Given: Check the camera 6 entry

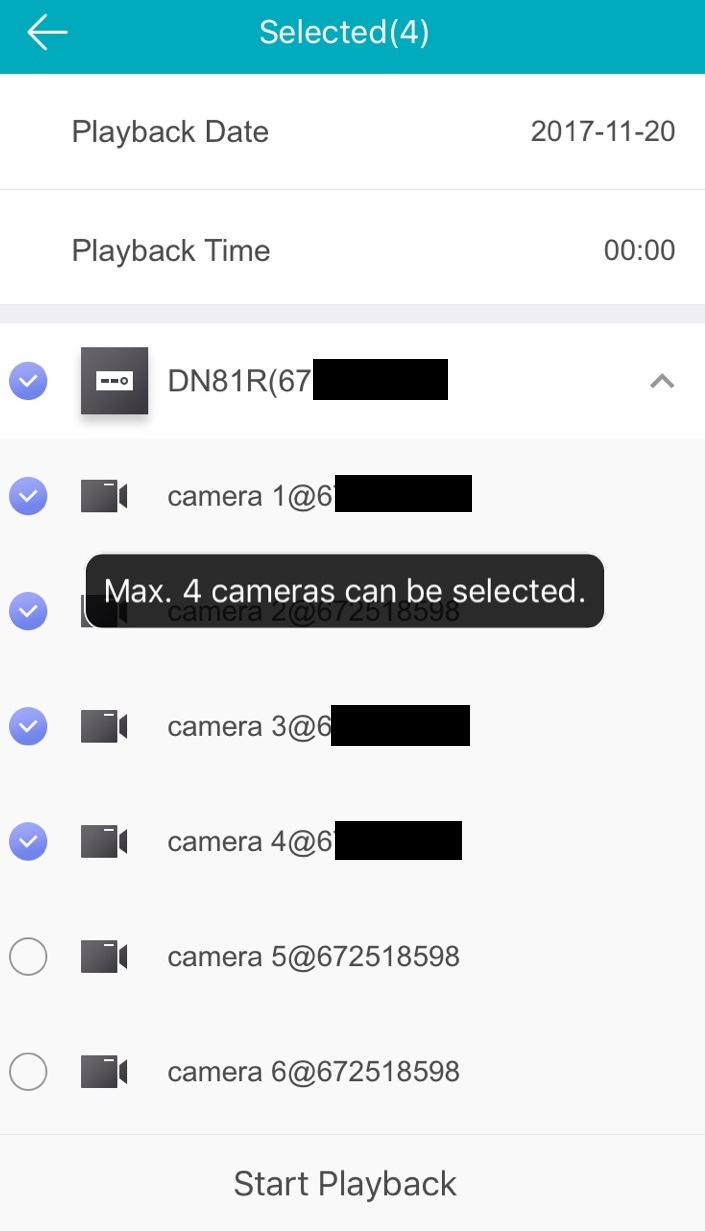Looking at the screenshot, I should 28,1072.
